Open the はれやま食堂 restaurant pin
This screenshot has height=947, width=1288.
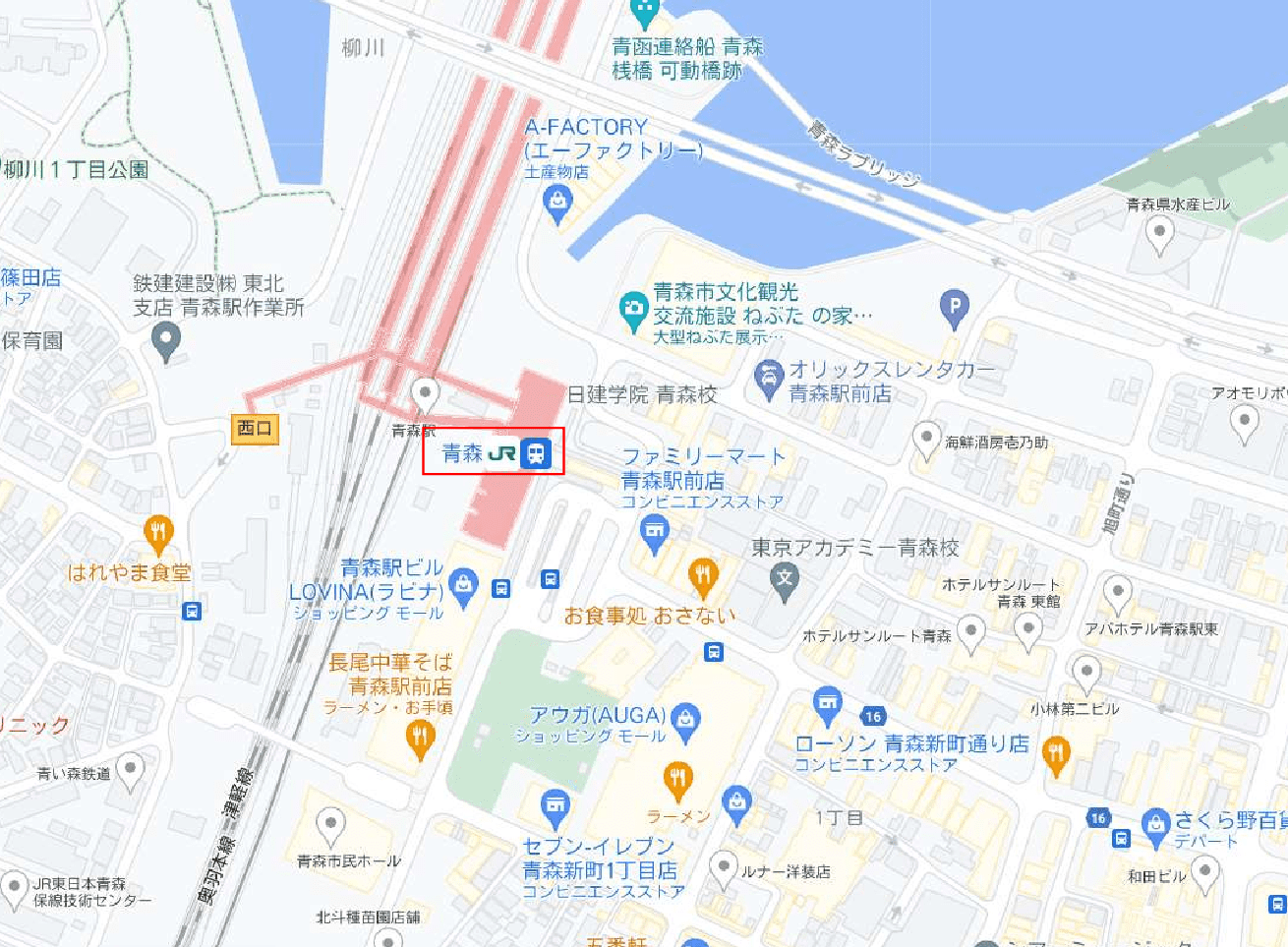pos(158,534)
